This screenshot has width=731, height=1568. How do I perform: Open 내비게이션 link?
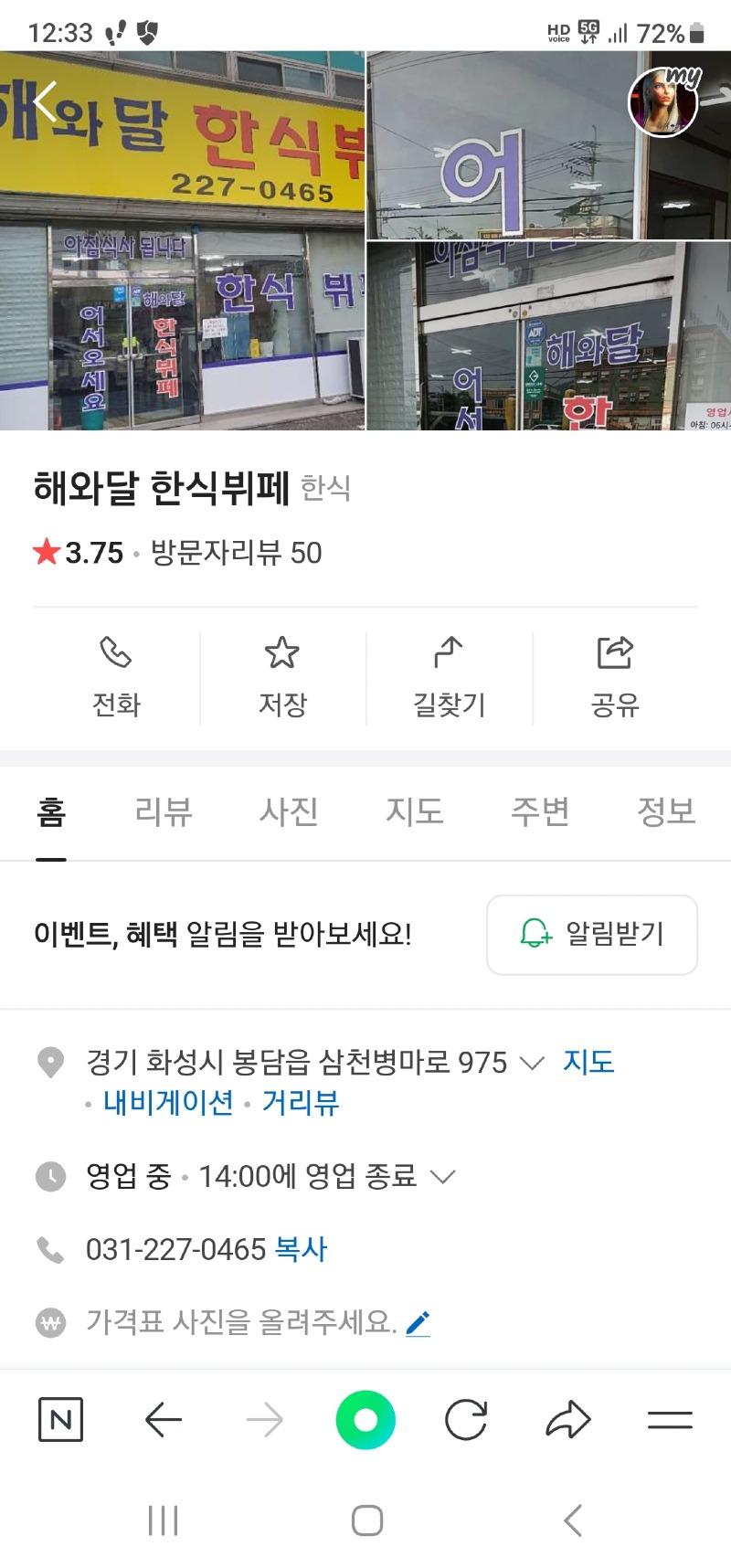pos(168,1103)
